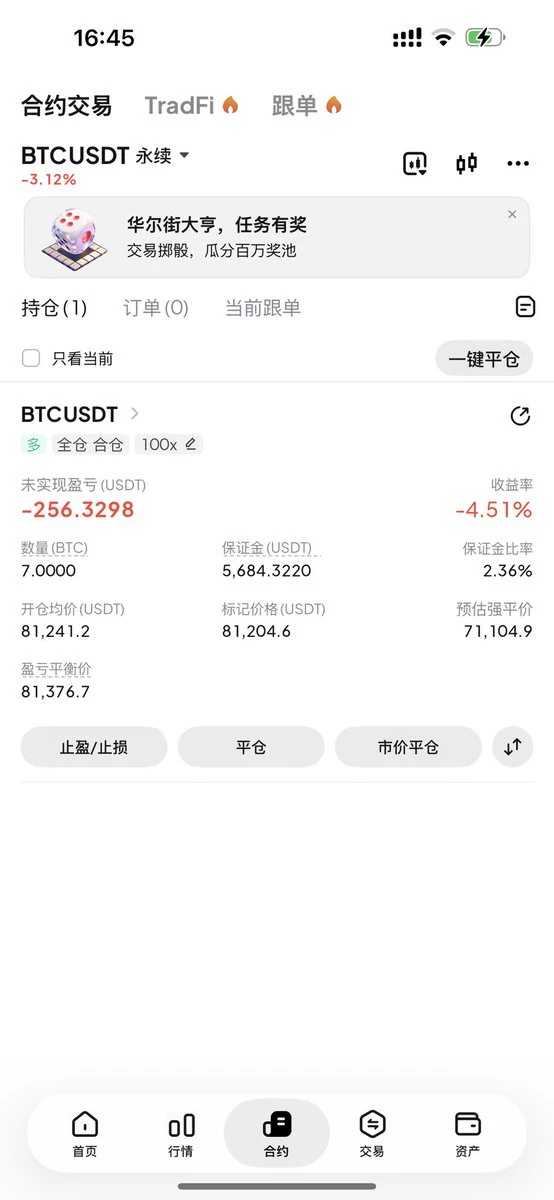Open the 资产 tab
This screenshot has width=554, height=1200.
point(467,1135)
